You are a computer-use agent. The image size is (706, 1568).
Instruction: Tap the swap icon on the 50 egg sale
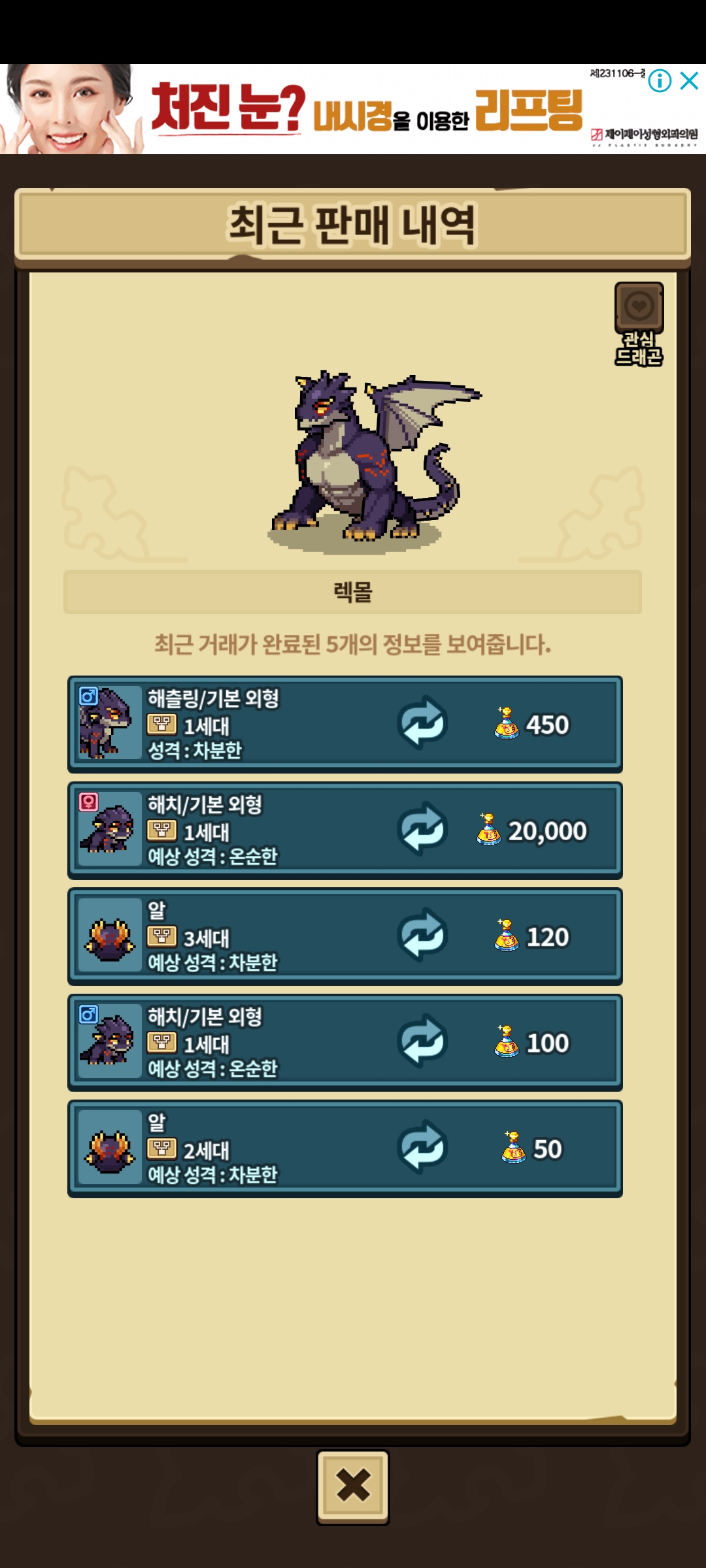click(422, 1148)
